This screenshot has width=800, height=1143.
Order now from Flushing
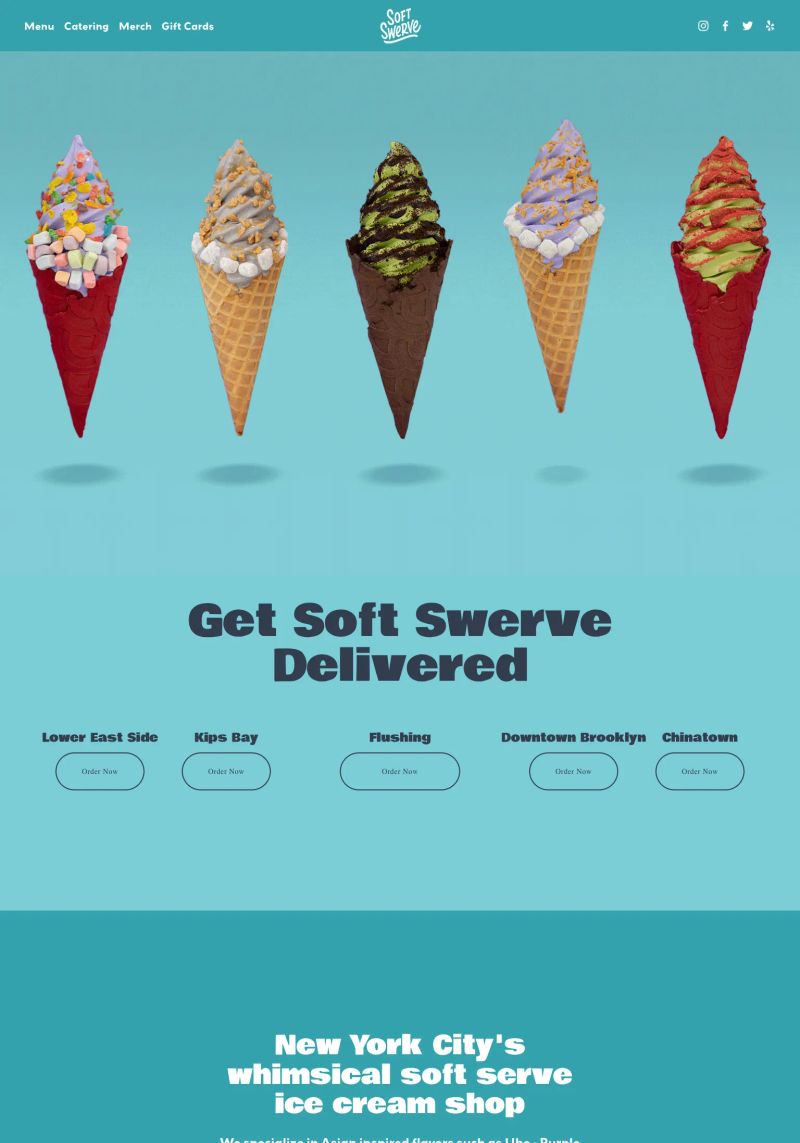pos(400,771)
